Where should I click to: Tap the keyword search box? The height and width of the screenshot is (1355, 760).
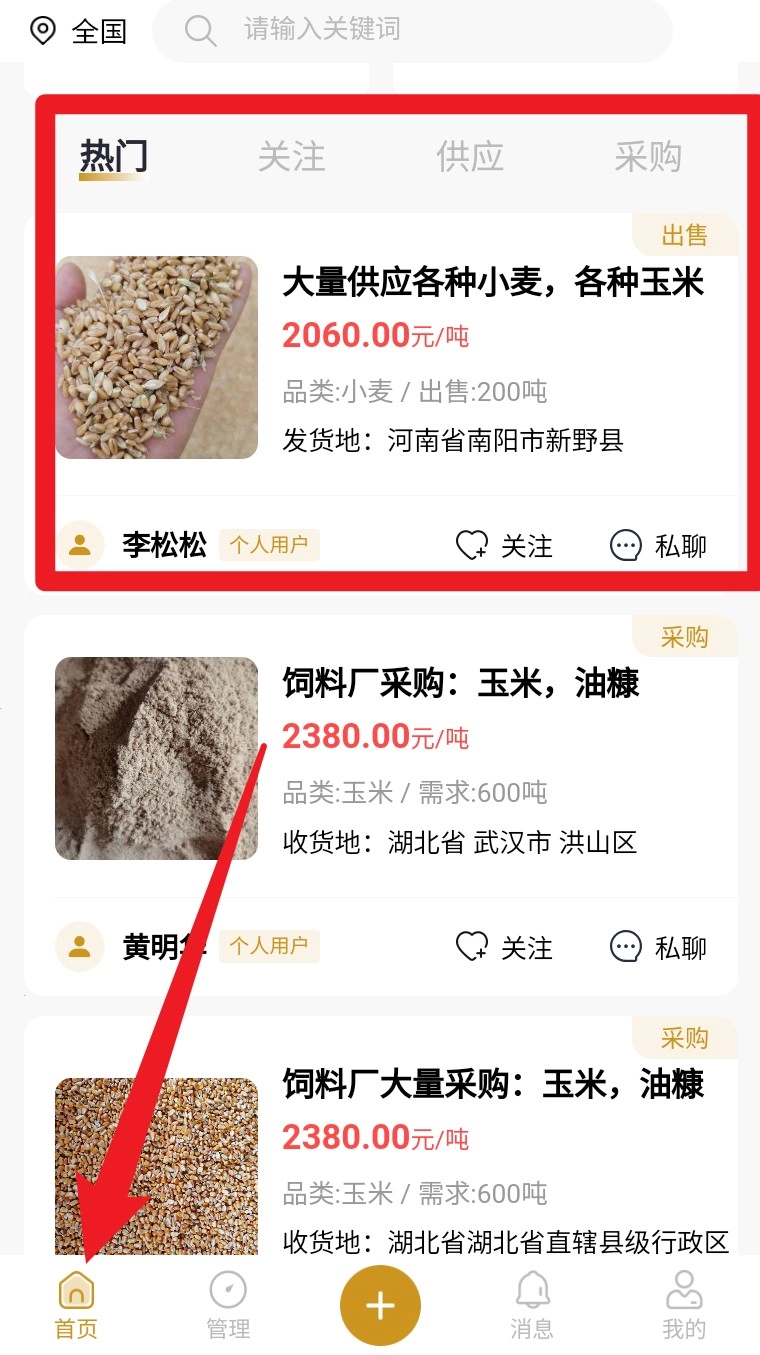412,31
